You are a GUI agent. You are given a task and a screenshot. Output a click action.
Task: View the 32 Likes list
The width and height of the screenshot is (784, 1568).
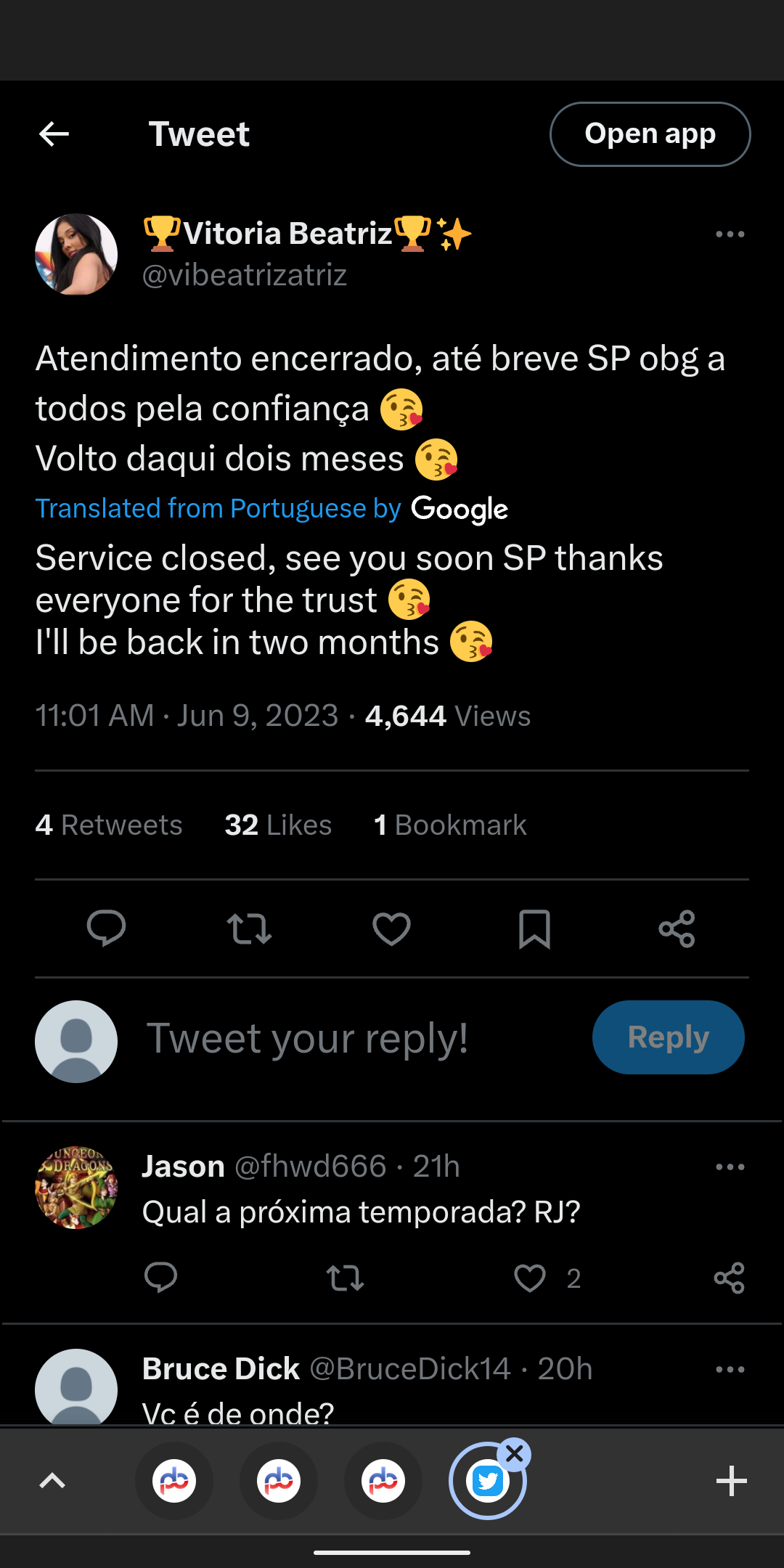point(278,825)
